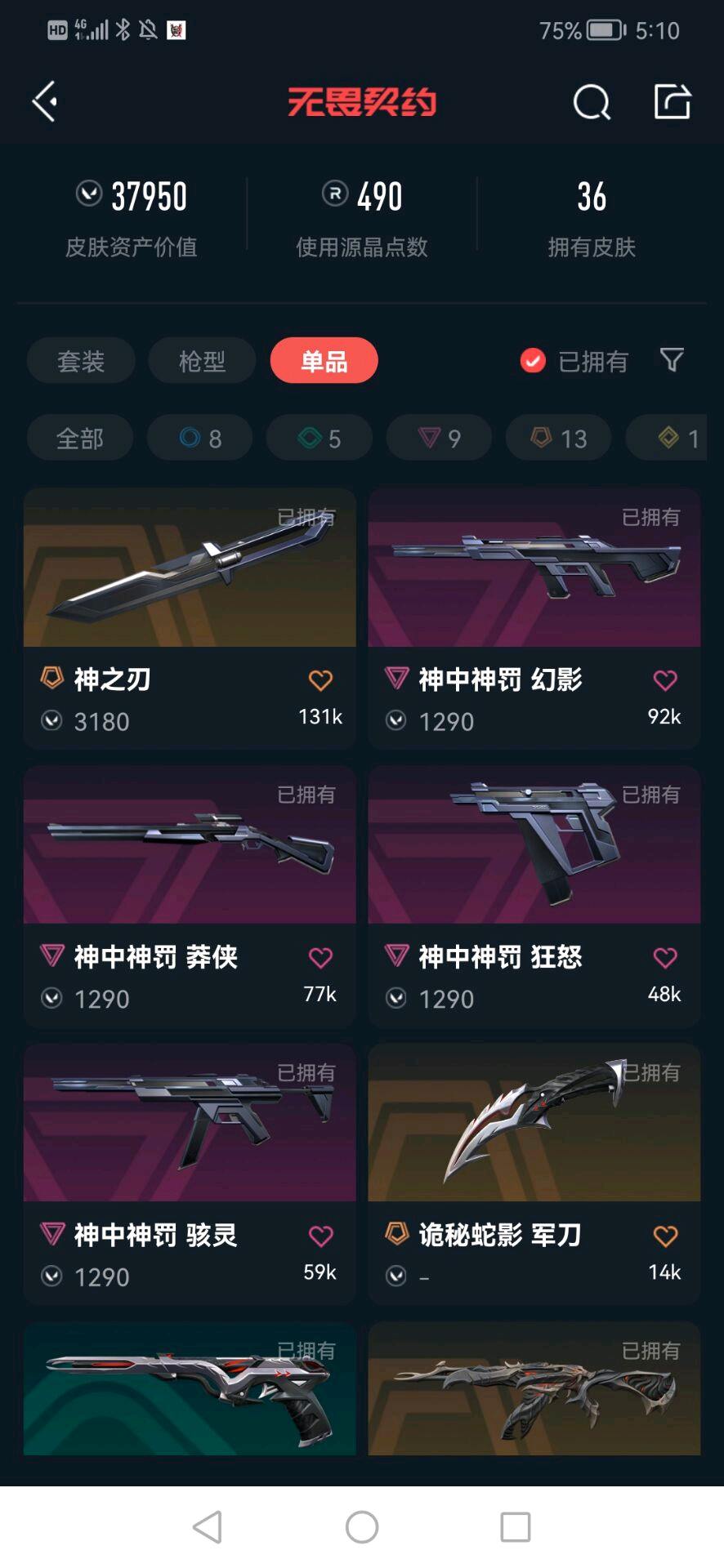
Task: Like the 诡秘蛇影 军刀 skin
Action: point(665,1236)
